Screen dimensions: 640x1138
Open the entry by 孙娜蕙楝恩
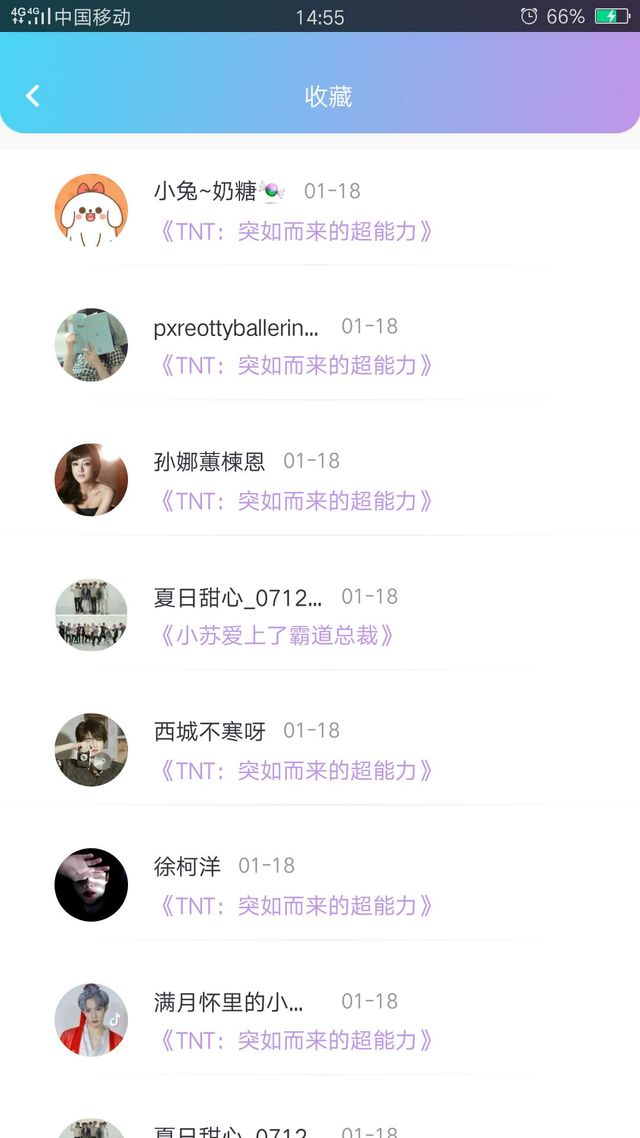click(320, 480)
